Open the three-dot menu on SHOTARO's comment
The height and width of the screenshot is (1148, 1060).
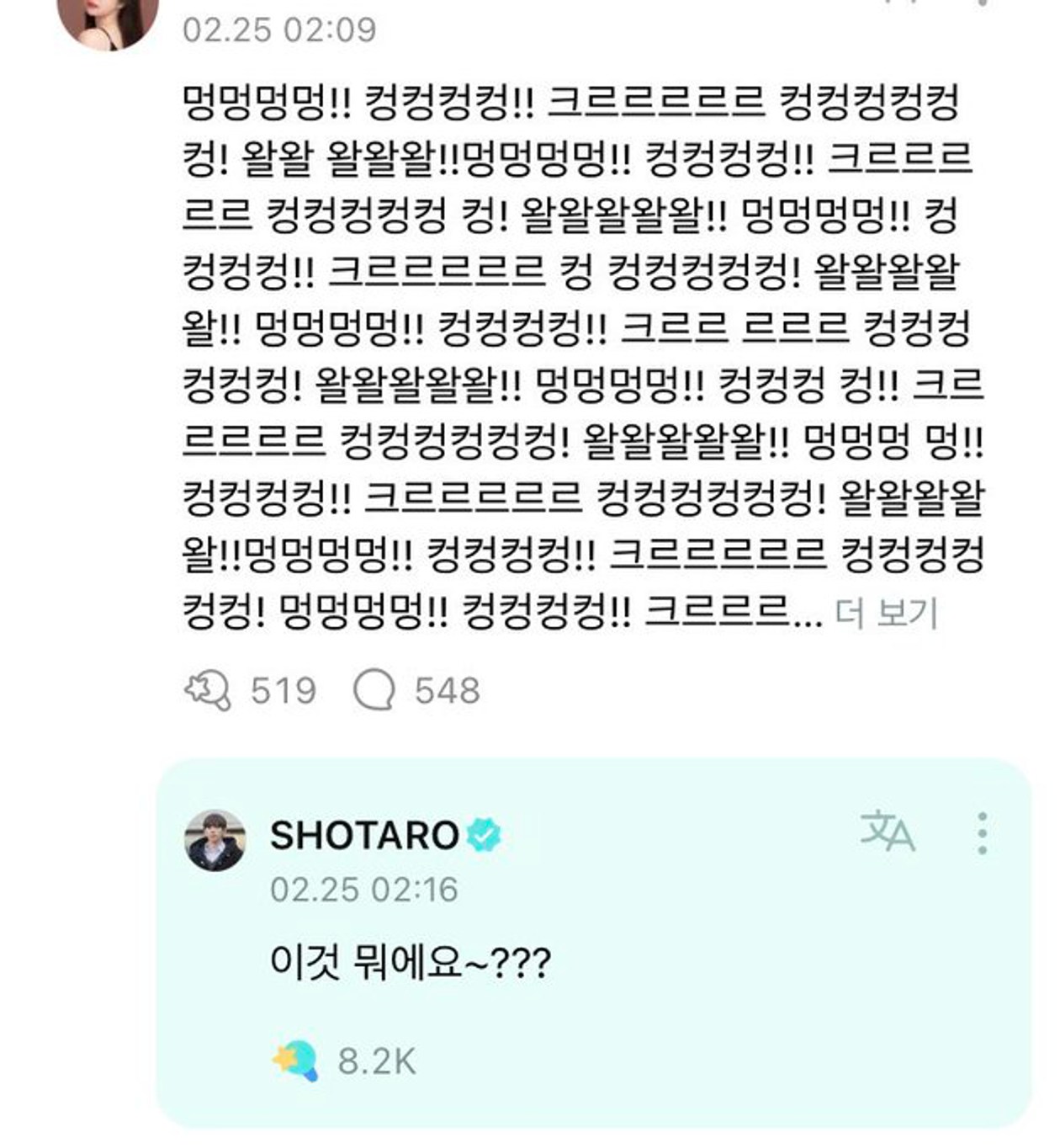click(x=979, y=834)
